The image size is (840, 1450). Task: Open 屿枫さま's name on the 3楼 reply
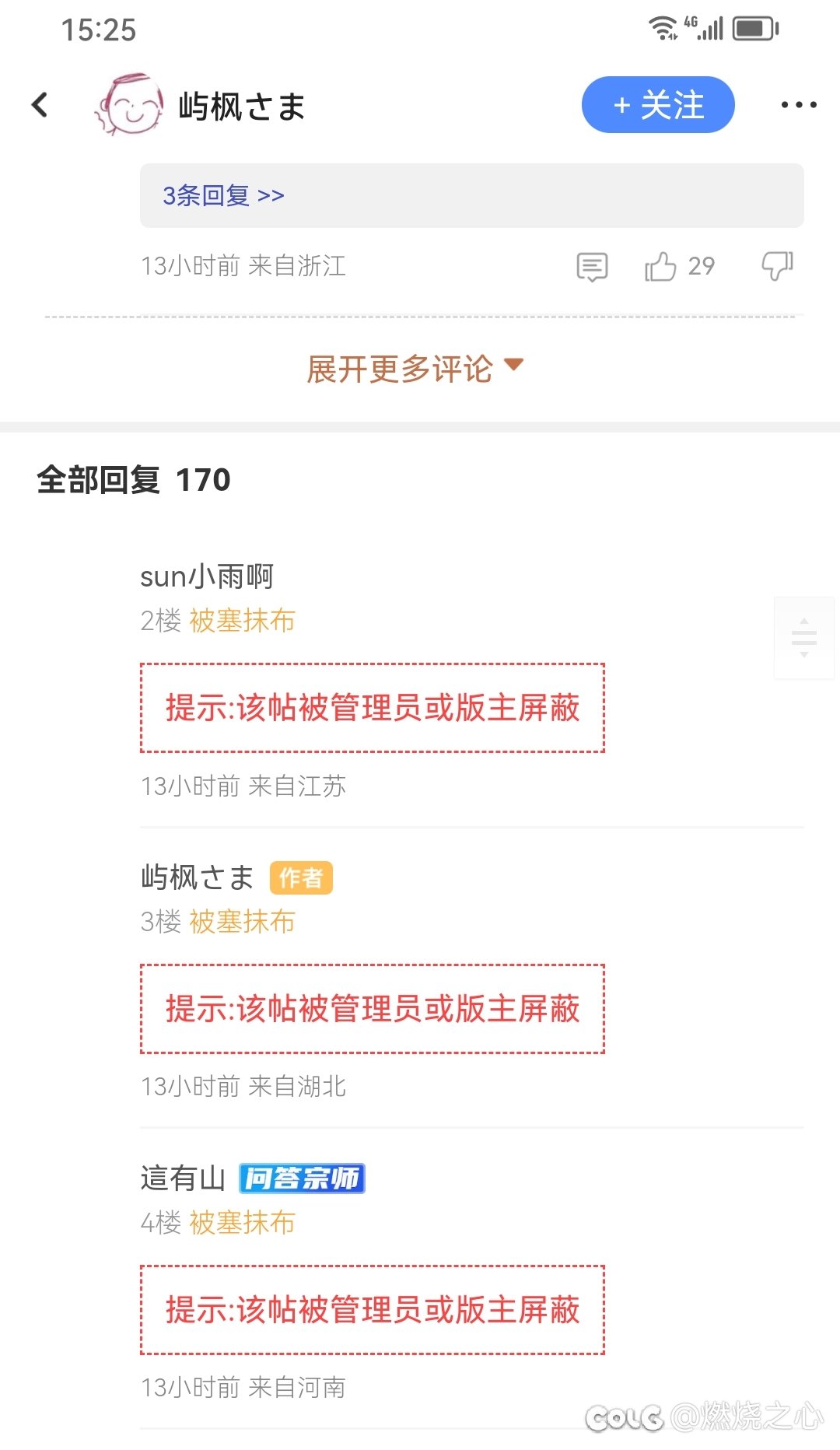tap(198, 877)
